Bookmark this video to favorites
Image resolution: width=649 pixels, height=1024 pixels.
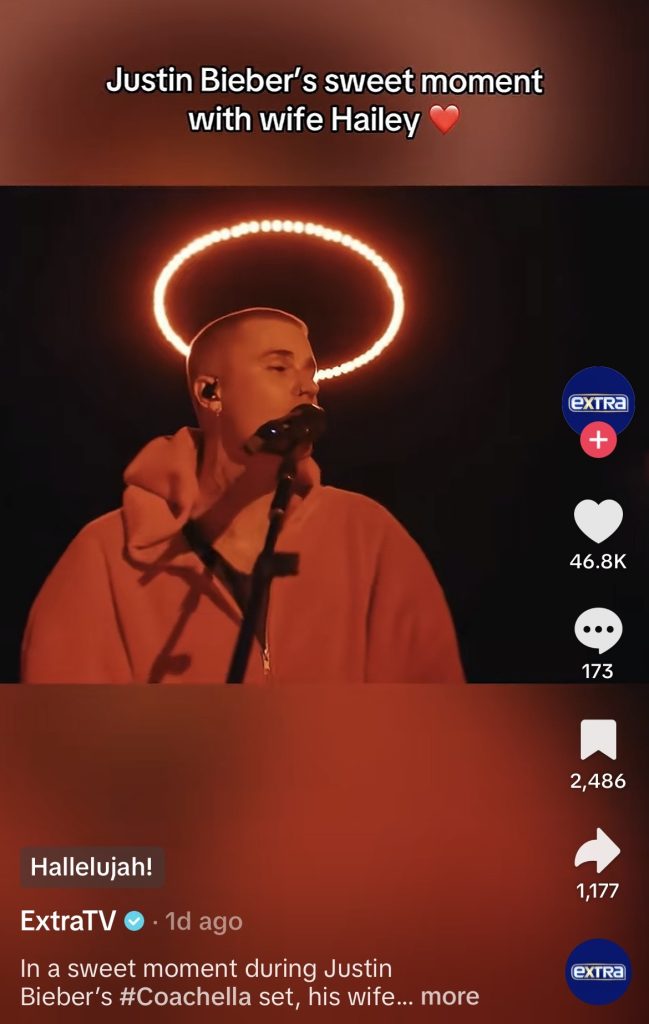pos(598,740)
